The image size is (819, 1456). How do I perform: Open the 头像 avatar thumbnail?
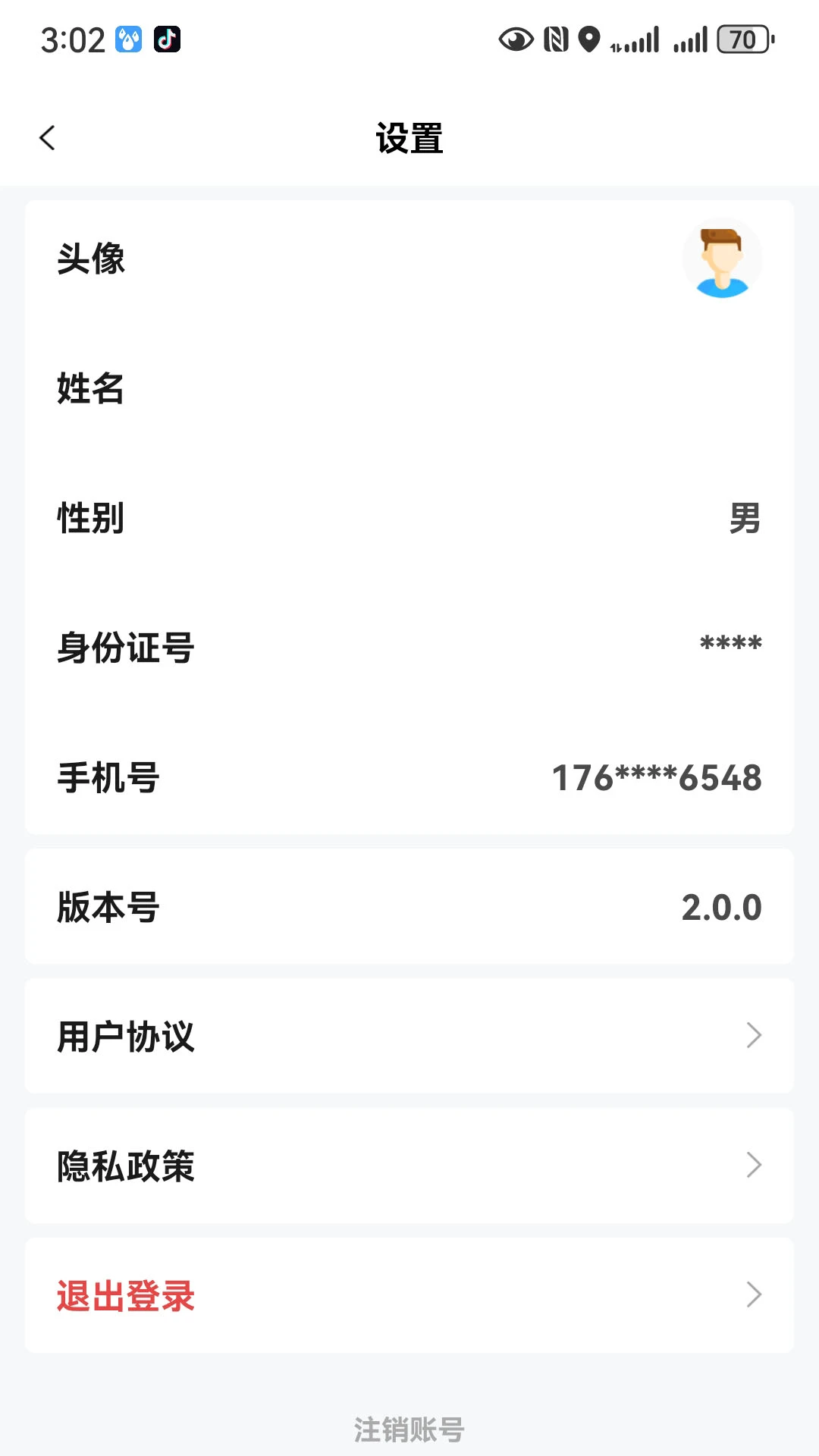click(x=723, y=259)
